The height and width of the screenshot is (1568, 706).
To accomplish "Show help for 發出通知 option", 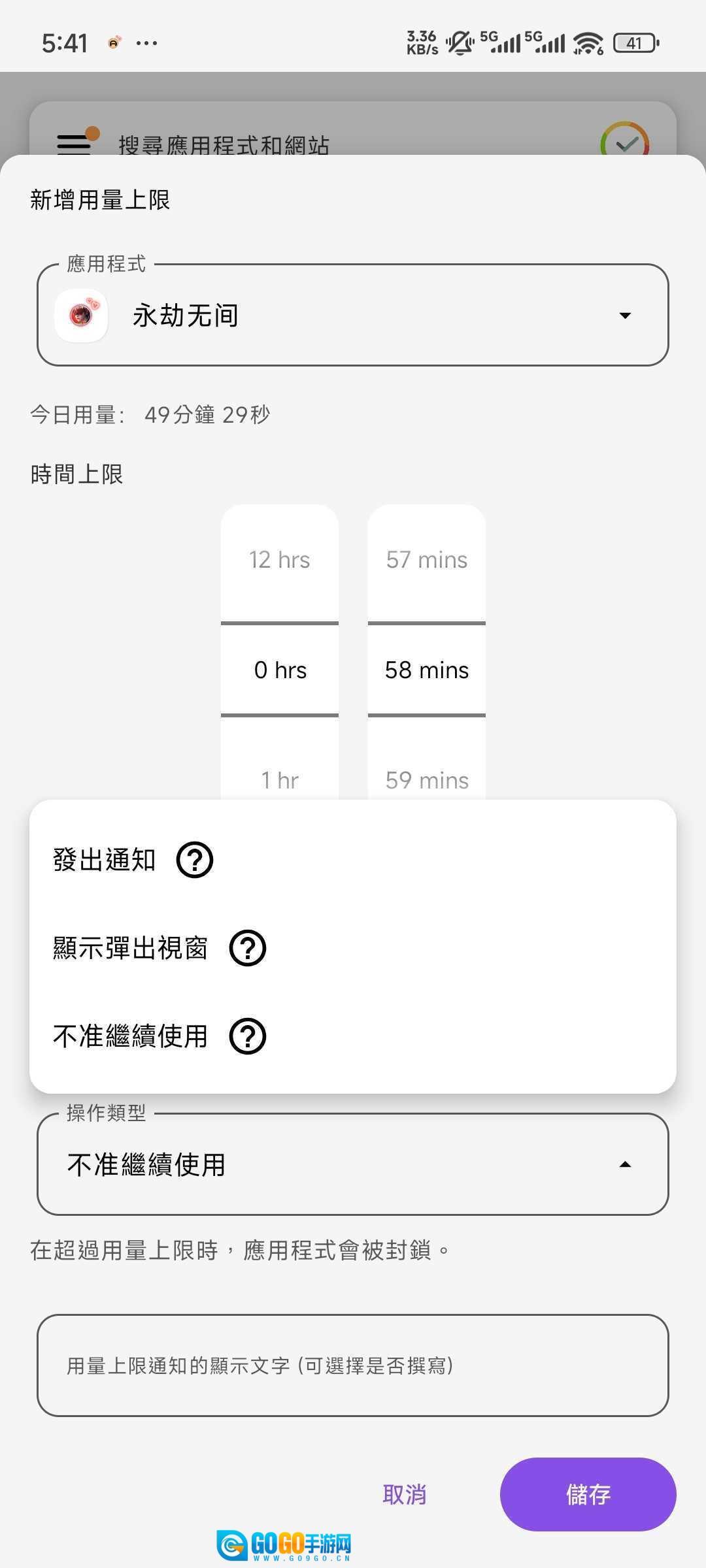I will tap(195, 860).
